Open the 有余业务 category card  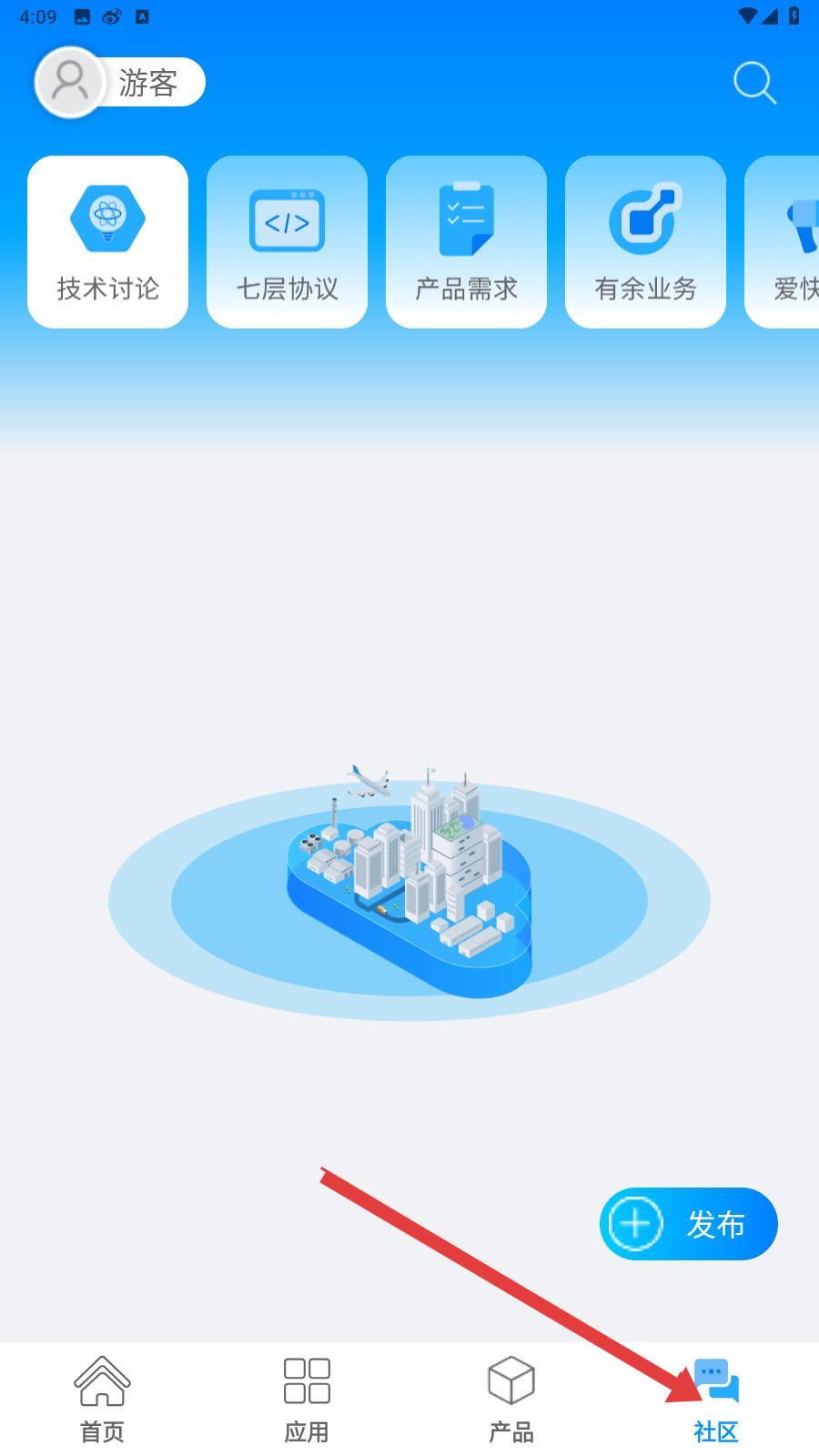pyautogui.click(x=645, y=241)
